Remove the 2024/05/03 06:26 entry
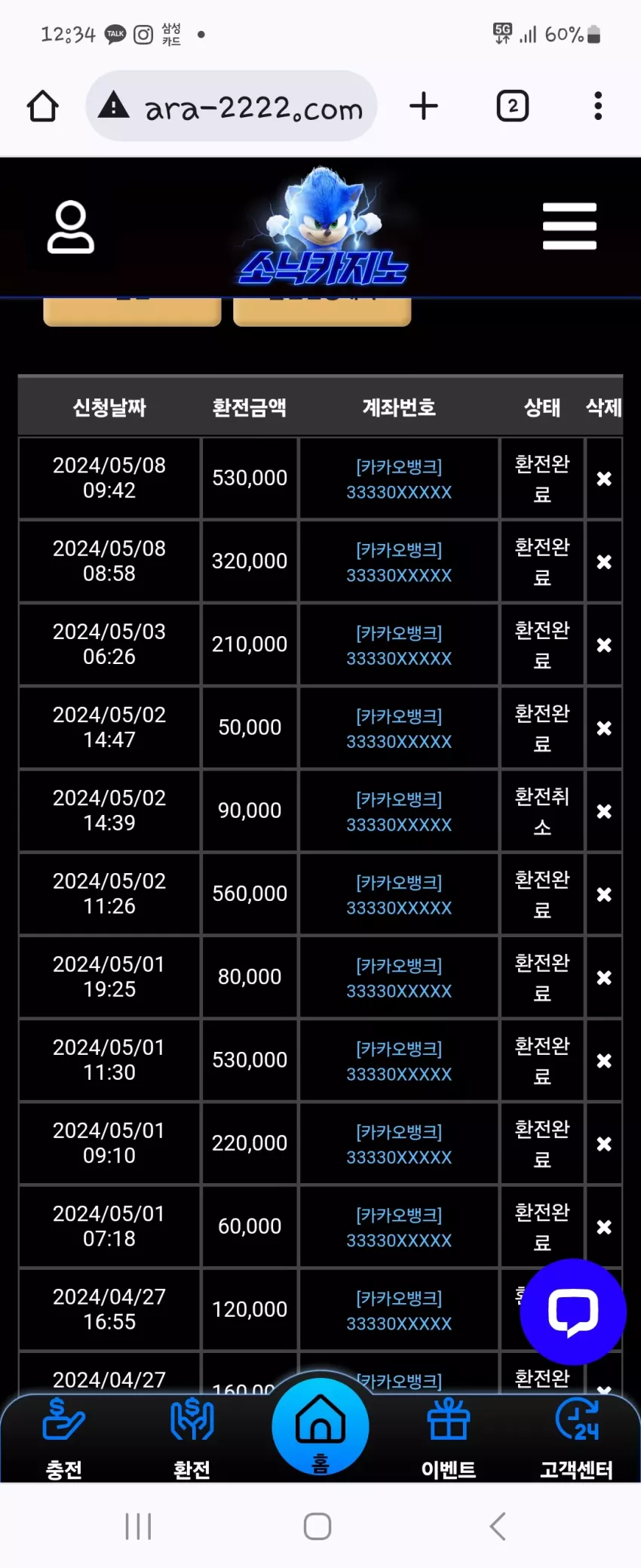Image resolution: width=641 pixels, height=1568 pixels. [604, 644]
